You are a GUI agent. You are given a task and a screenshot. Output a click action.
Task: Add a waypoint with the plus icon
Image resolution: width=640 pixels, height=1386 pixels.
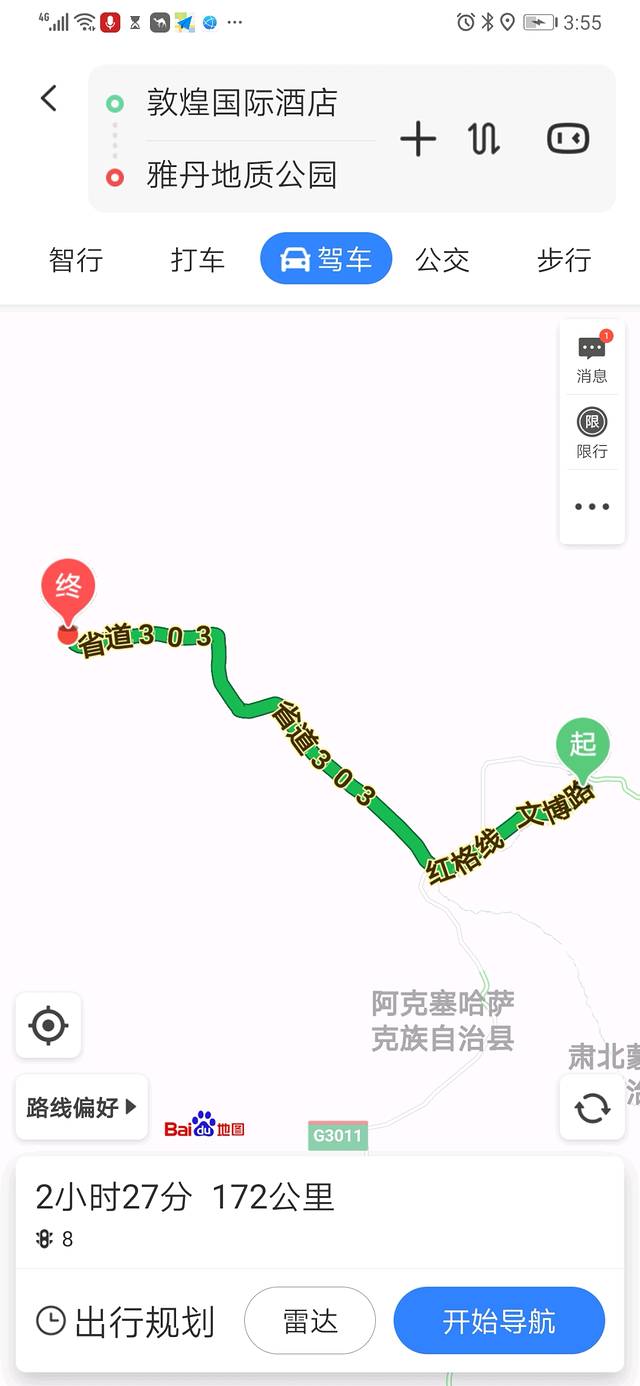click(x=418, y=139)
